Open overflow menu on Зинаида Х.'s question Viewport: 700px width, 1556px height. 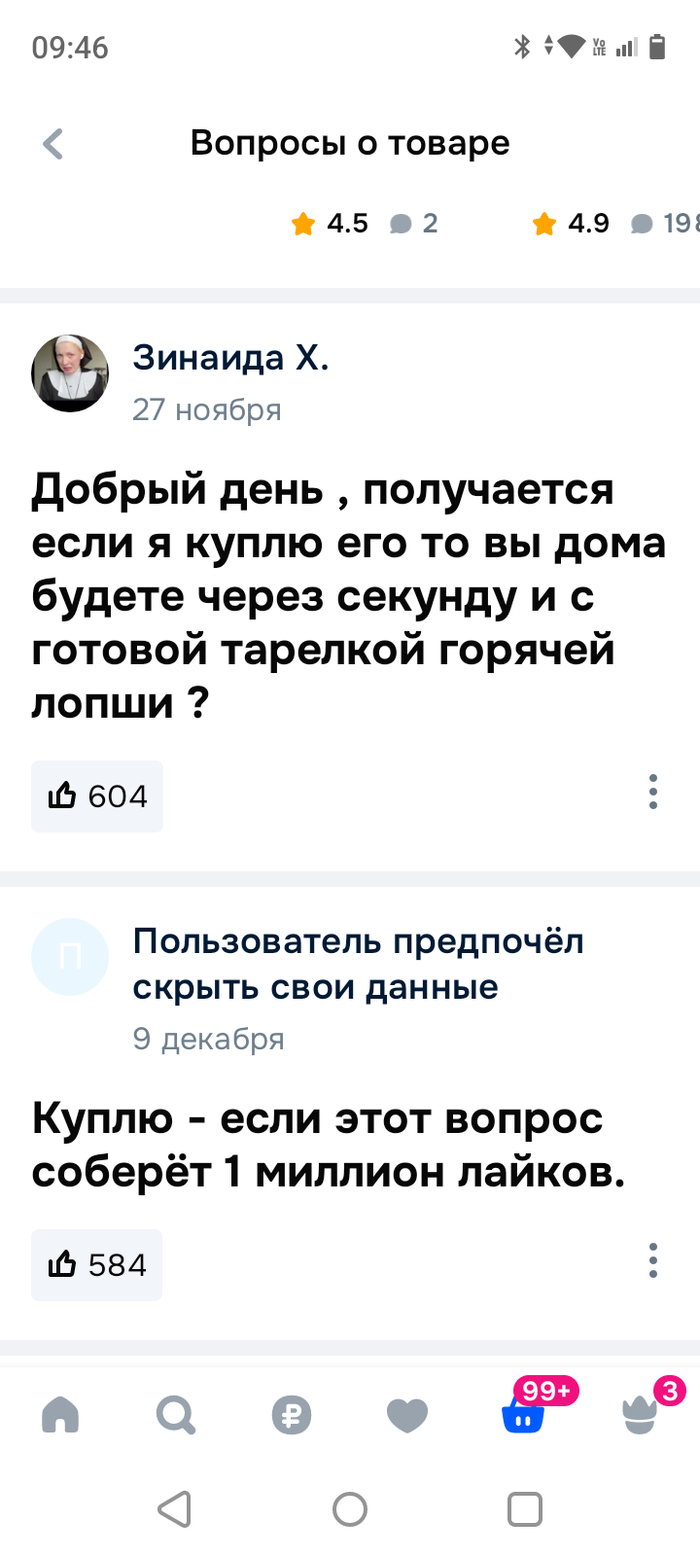coord(653,791)
